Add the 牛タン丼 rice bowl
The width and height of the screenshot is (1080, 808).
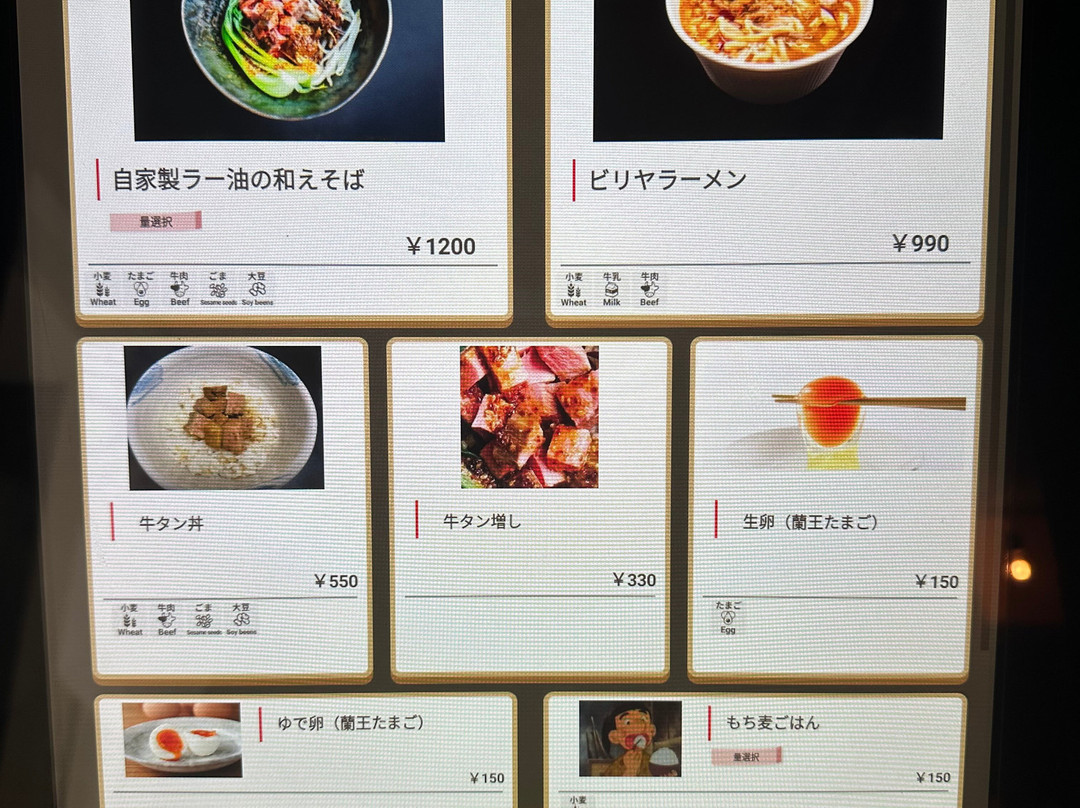click(225, 510)
